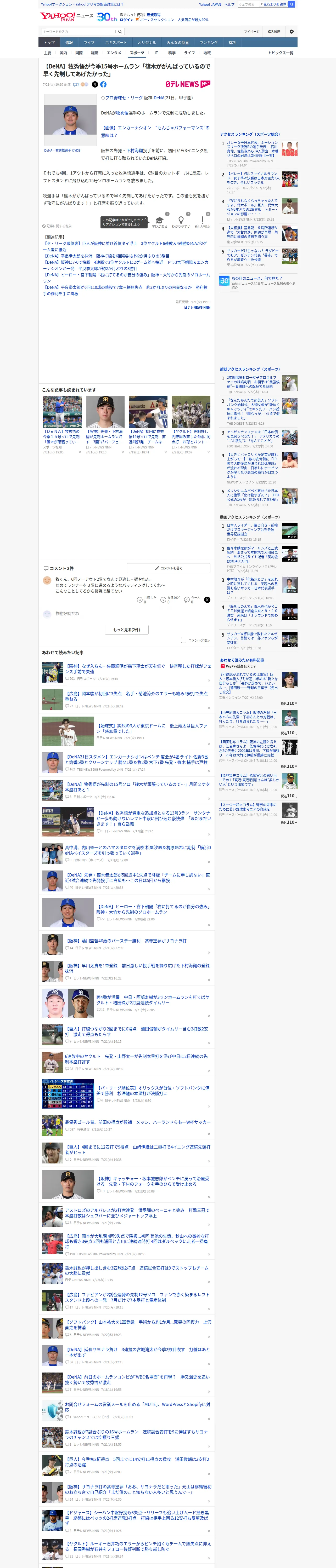Share the article on X
Image resolution: width=336 pixels, height=1568 pixels.
(x=94, y=85)
